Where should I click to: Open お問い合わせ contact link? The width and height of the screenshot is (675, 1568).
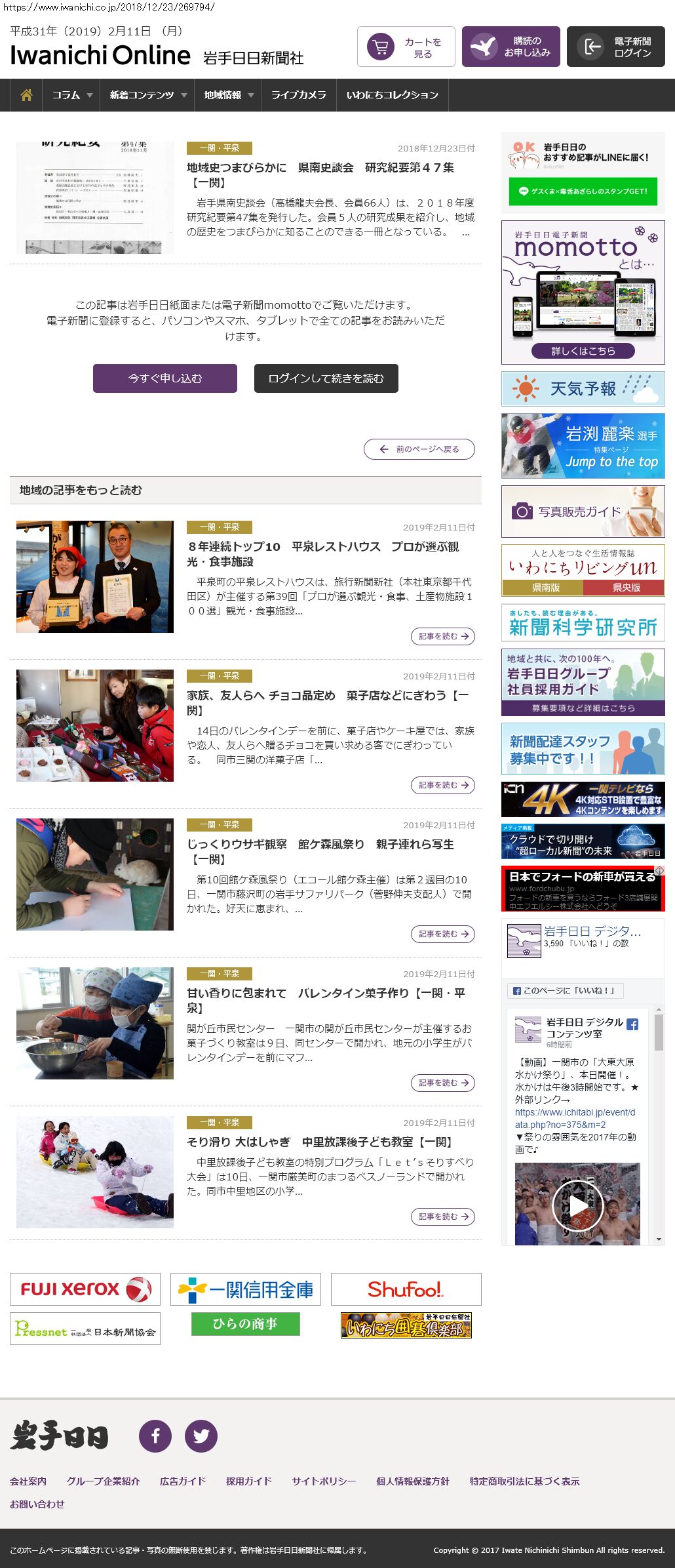[37, 1504]
